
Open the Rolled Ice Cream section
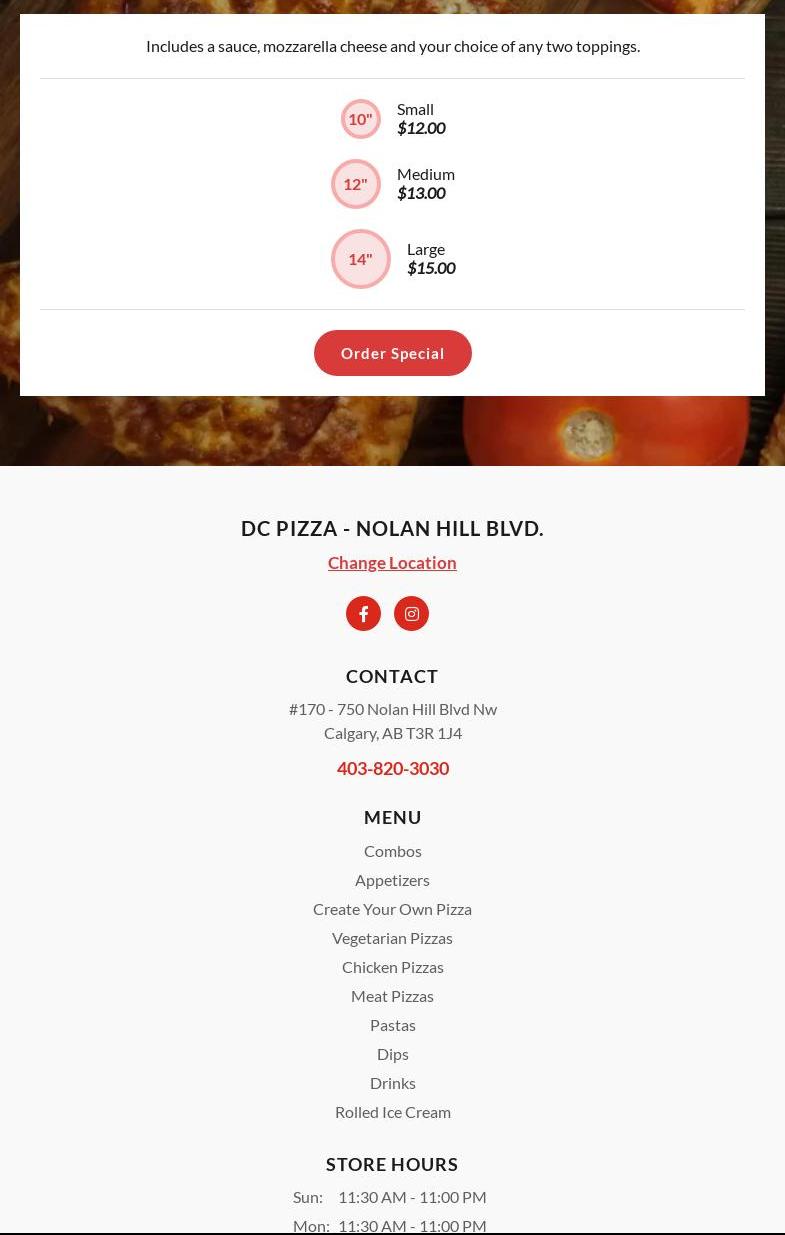click(x=392, y=1112)
